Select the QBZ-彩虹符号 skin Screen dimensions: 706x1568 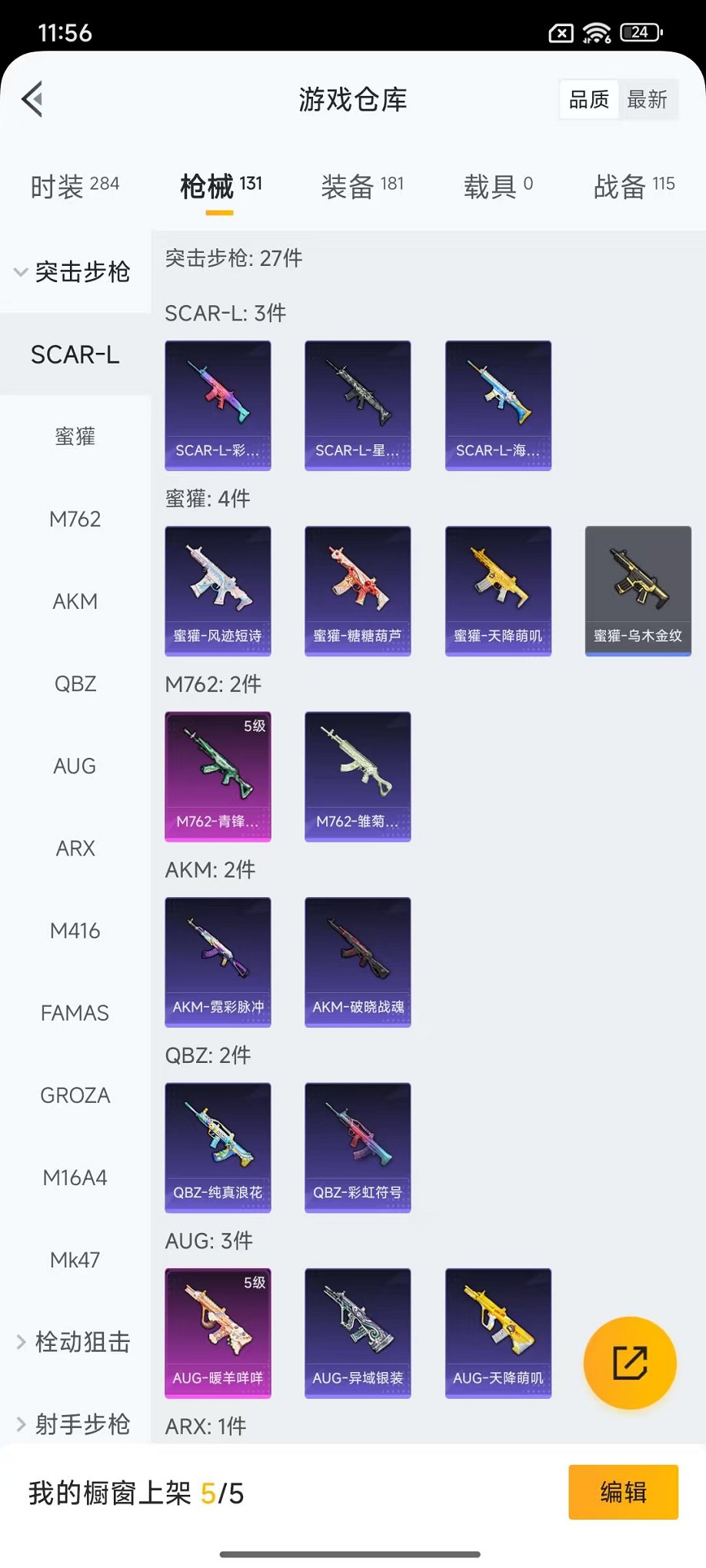(358, 1147)
